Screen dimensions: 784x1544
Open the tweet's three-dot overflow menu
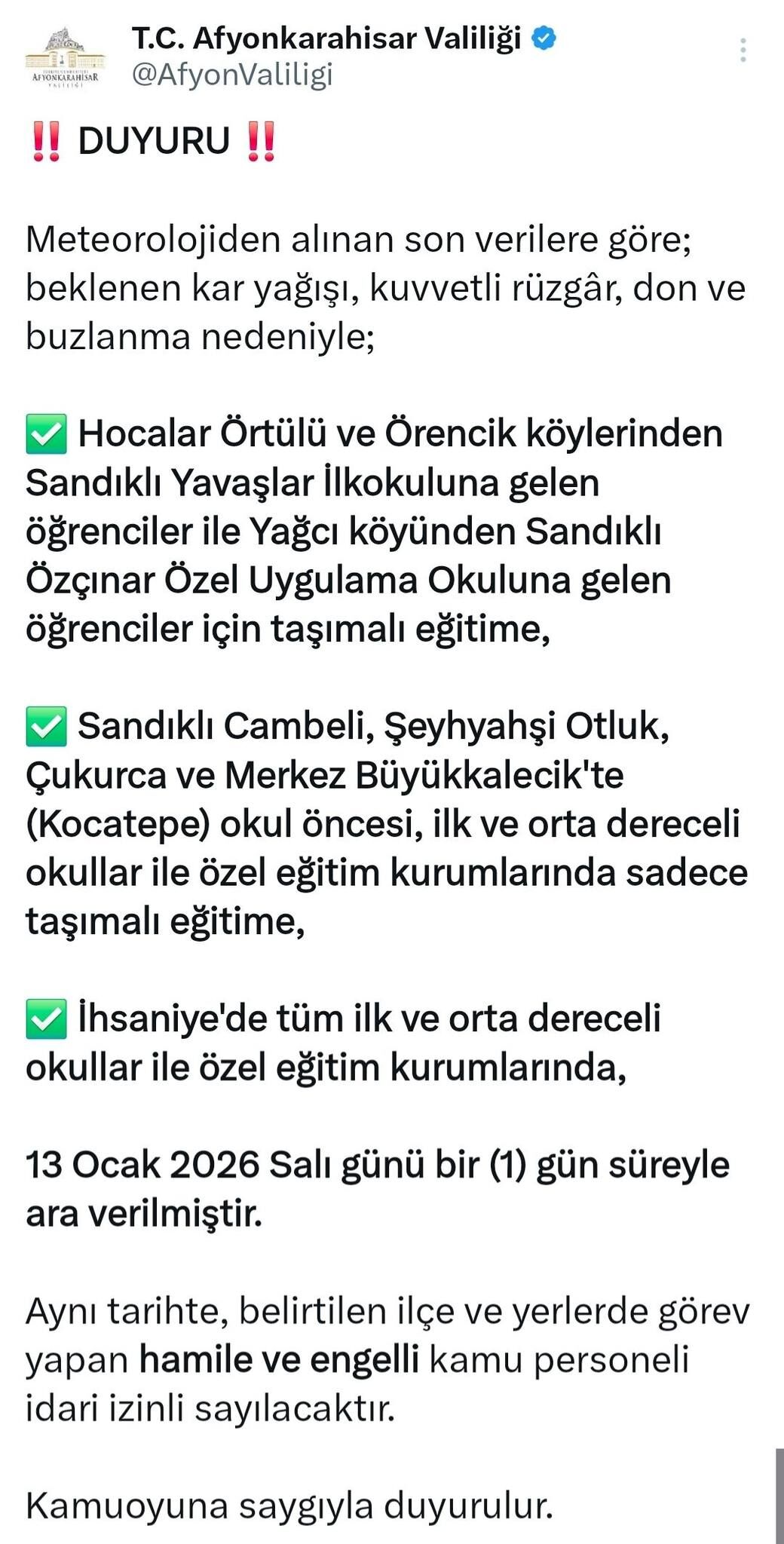click(x=743, y=50)
